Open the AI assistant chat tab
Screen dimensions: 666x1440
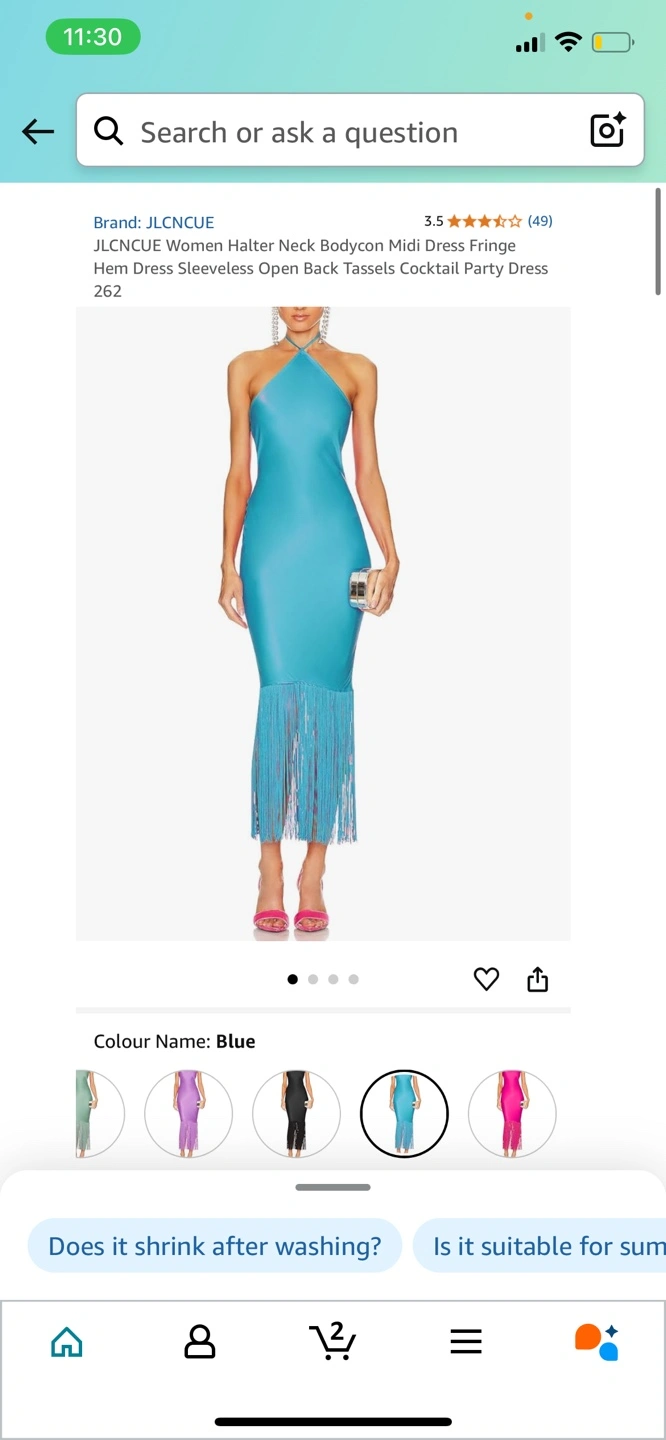coord(597,1341)
